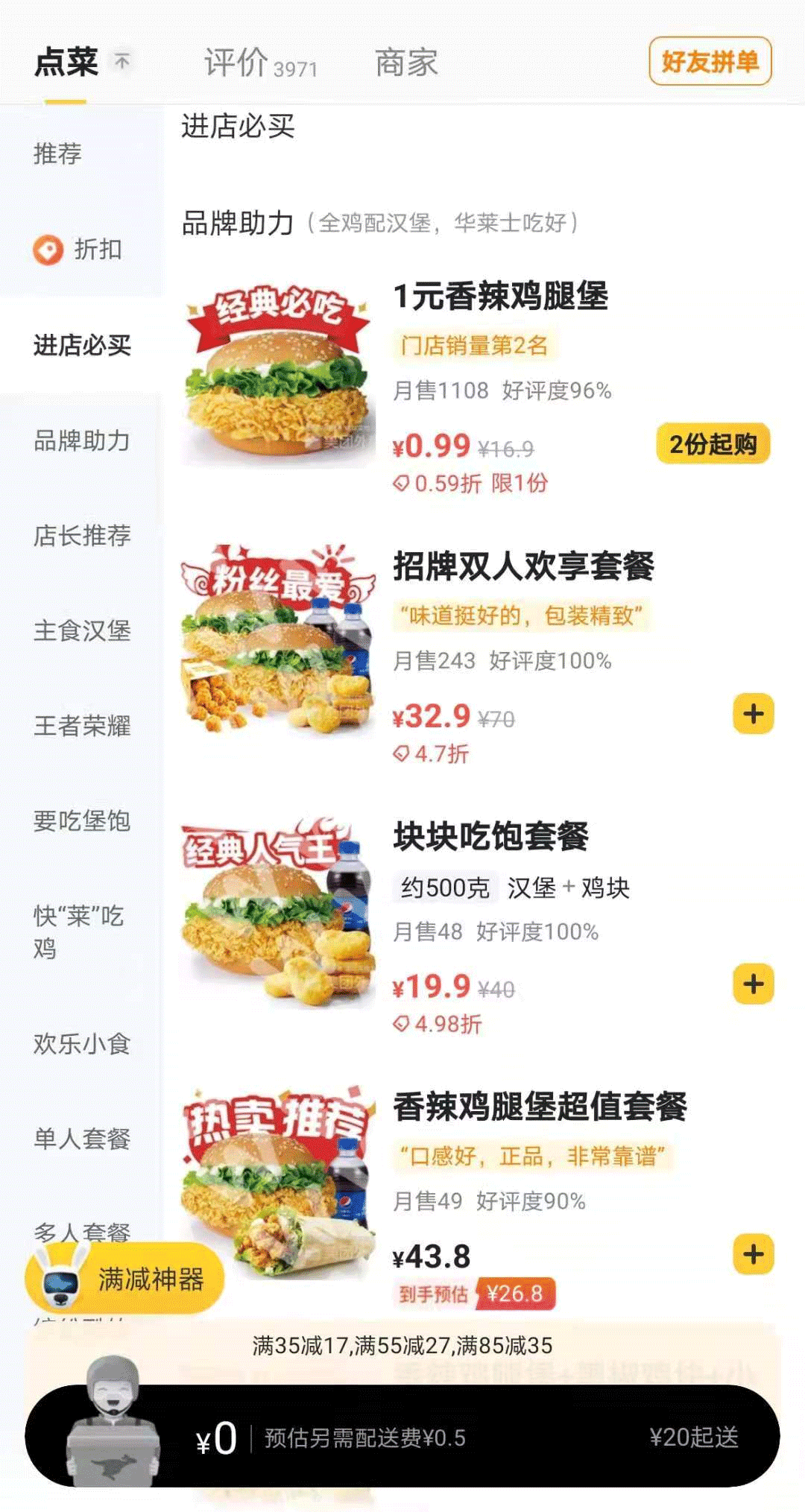Viewport: 805px width, 1512px height.
Task: Select the 店长推荐 category
Action: click(81, 536)
